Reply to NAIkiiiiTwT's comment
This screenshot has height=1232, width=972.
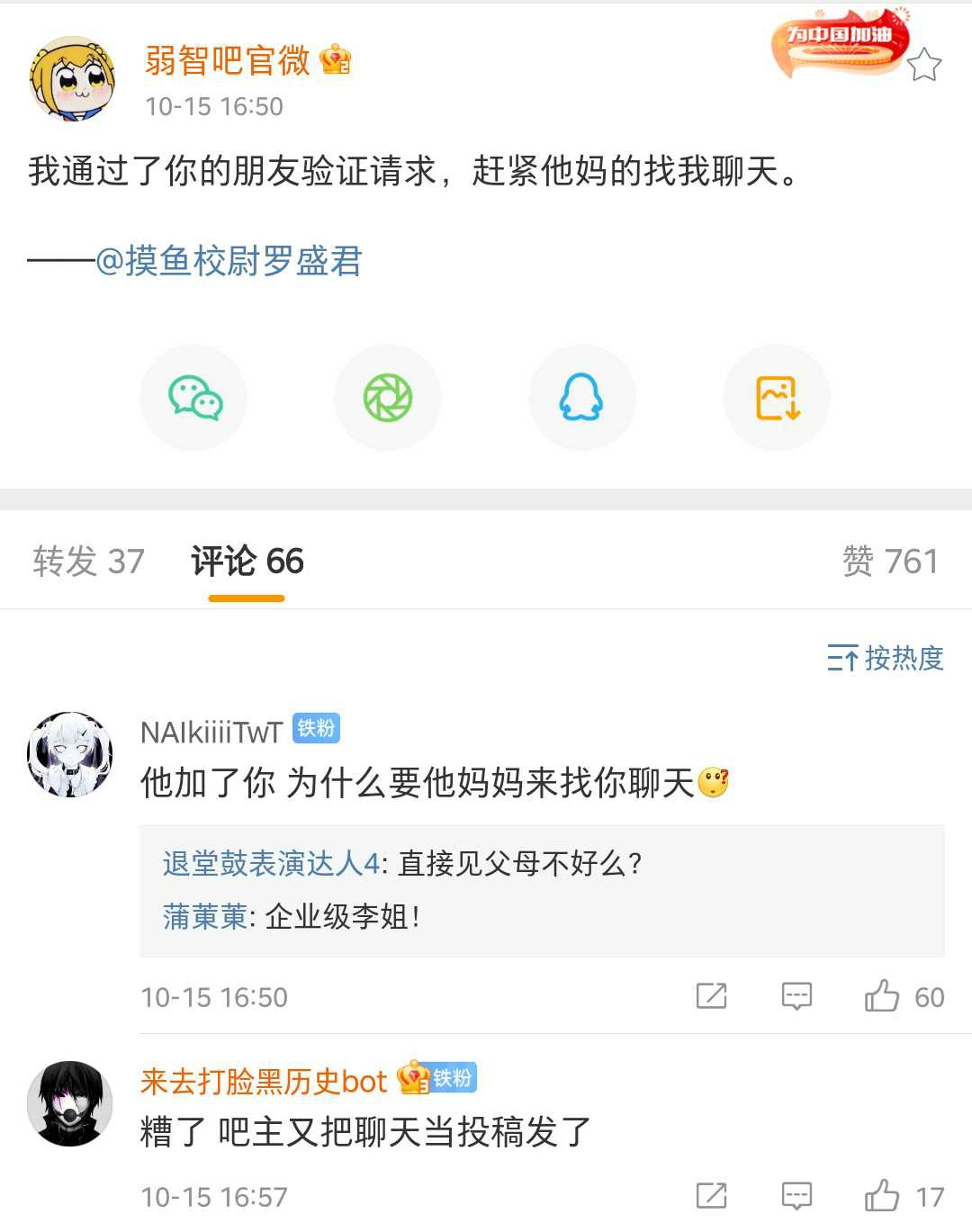[x=796, y=996]
